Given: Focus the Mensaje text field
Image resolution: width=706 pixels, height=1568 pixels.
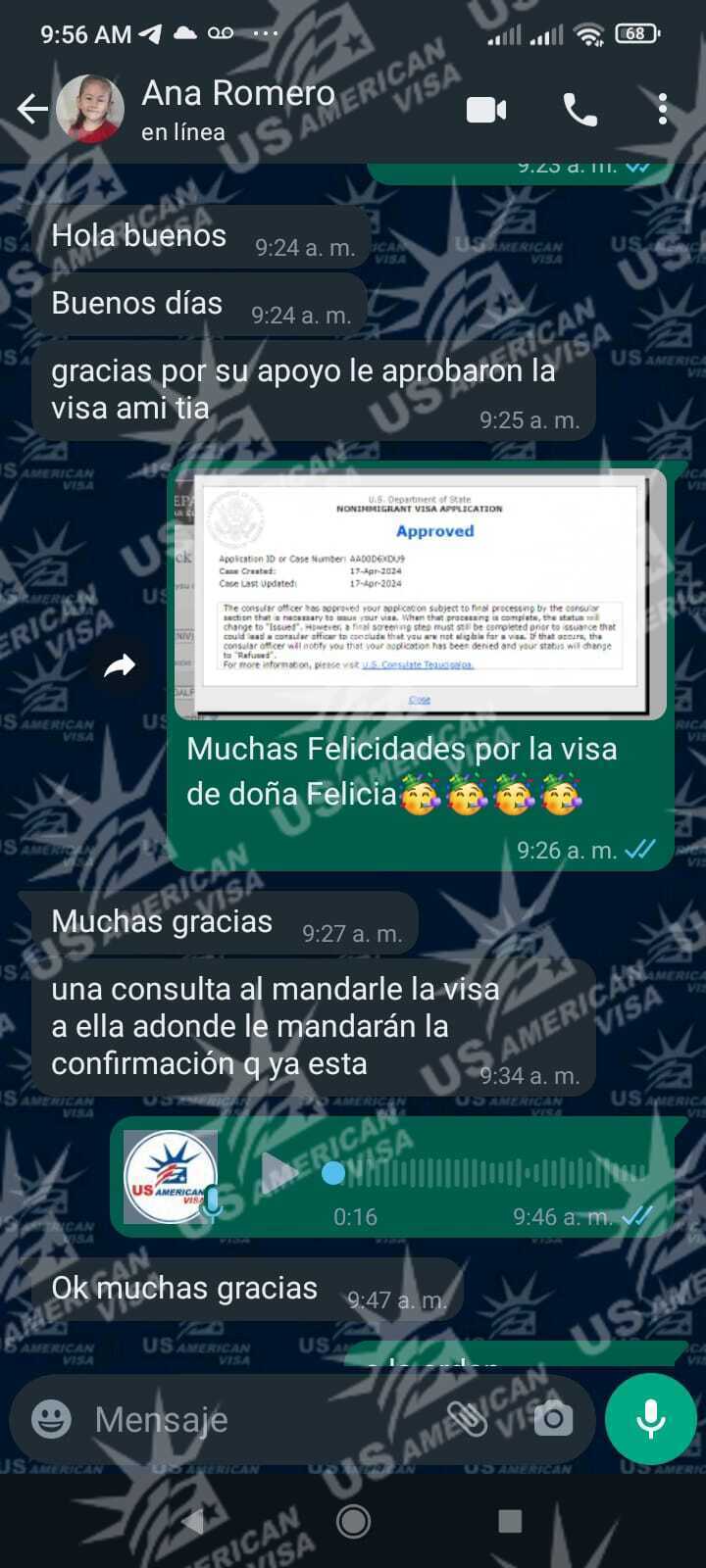Looking at the screenshot, I should click(255, 1419).
